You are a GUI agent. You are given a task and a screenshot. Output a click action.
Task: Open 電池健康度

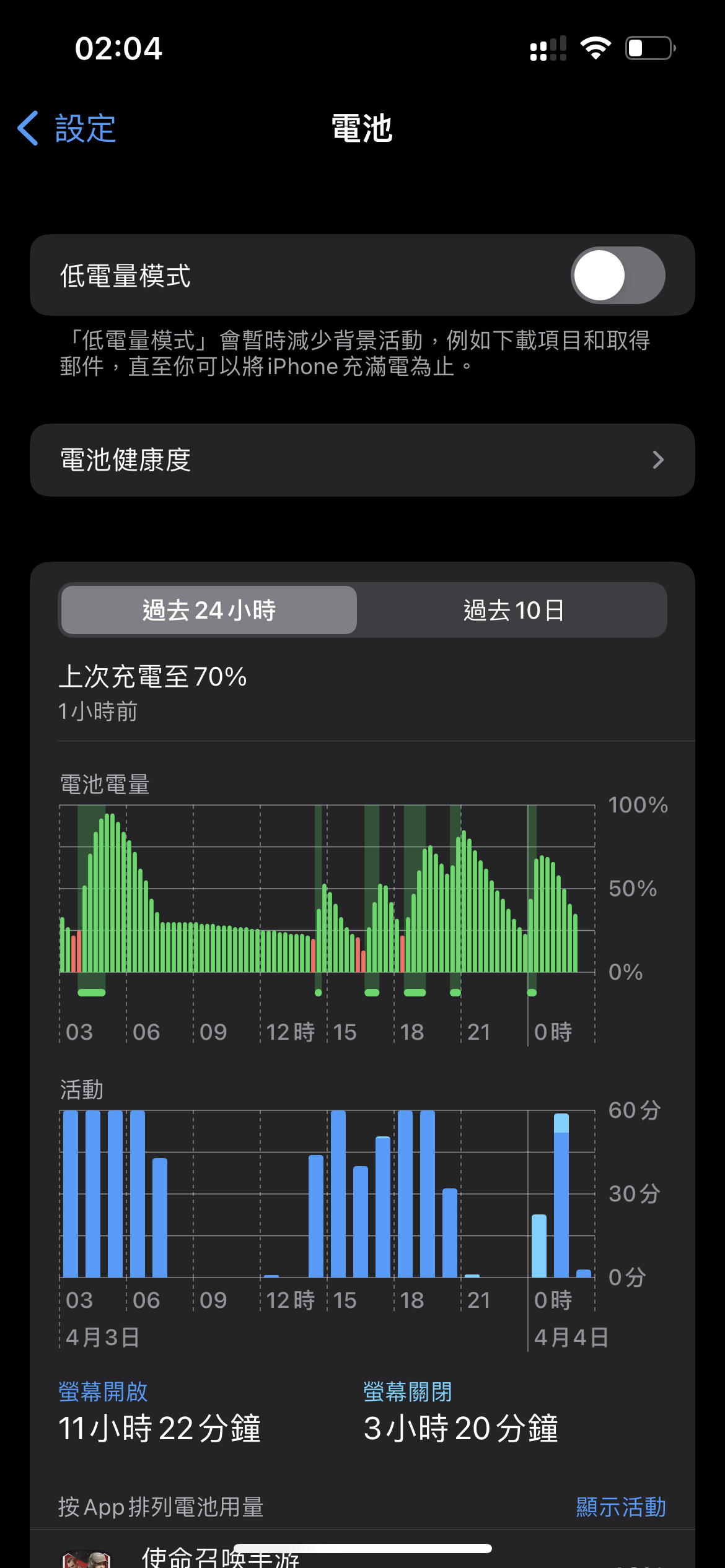[362, 460]
